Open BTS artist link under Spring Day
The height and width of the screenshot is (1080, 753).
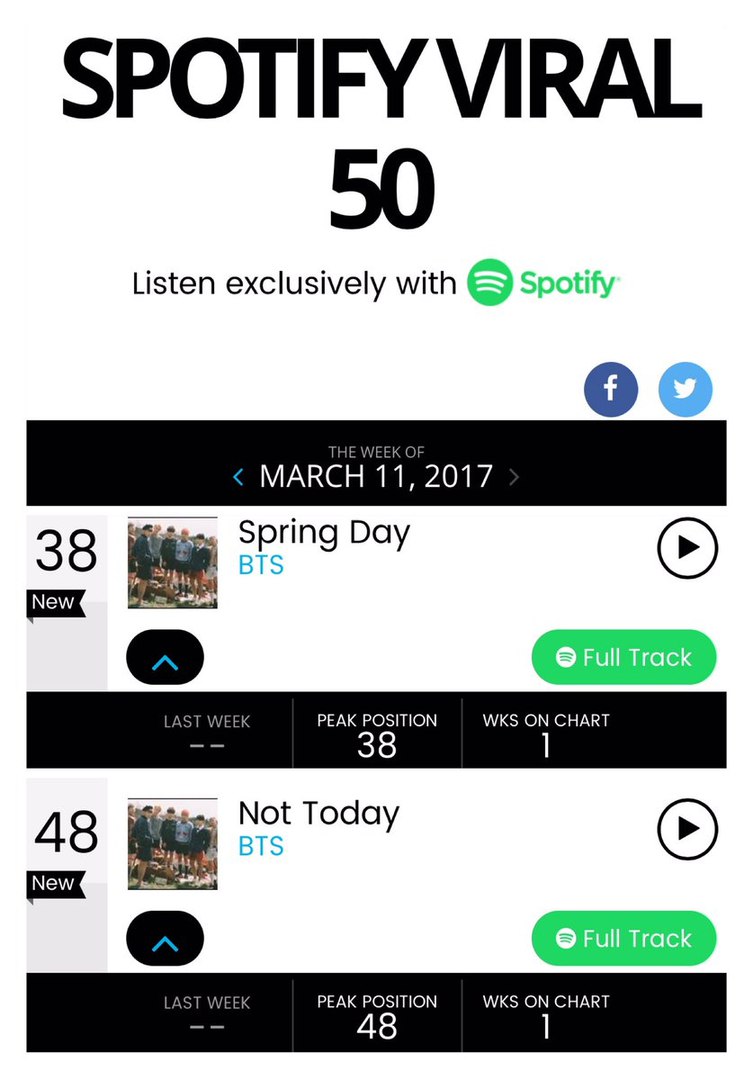tap(261, 565)
